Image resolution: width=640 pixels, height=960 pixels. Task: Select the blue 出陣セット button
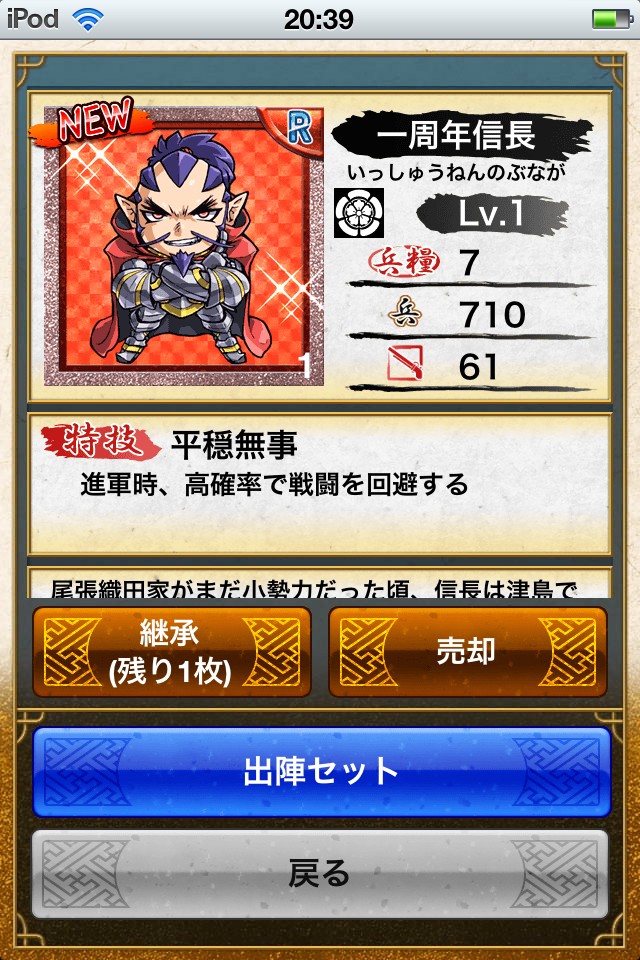[320, 772]
